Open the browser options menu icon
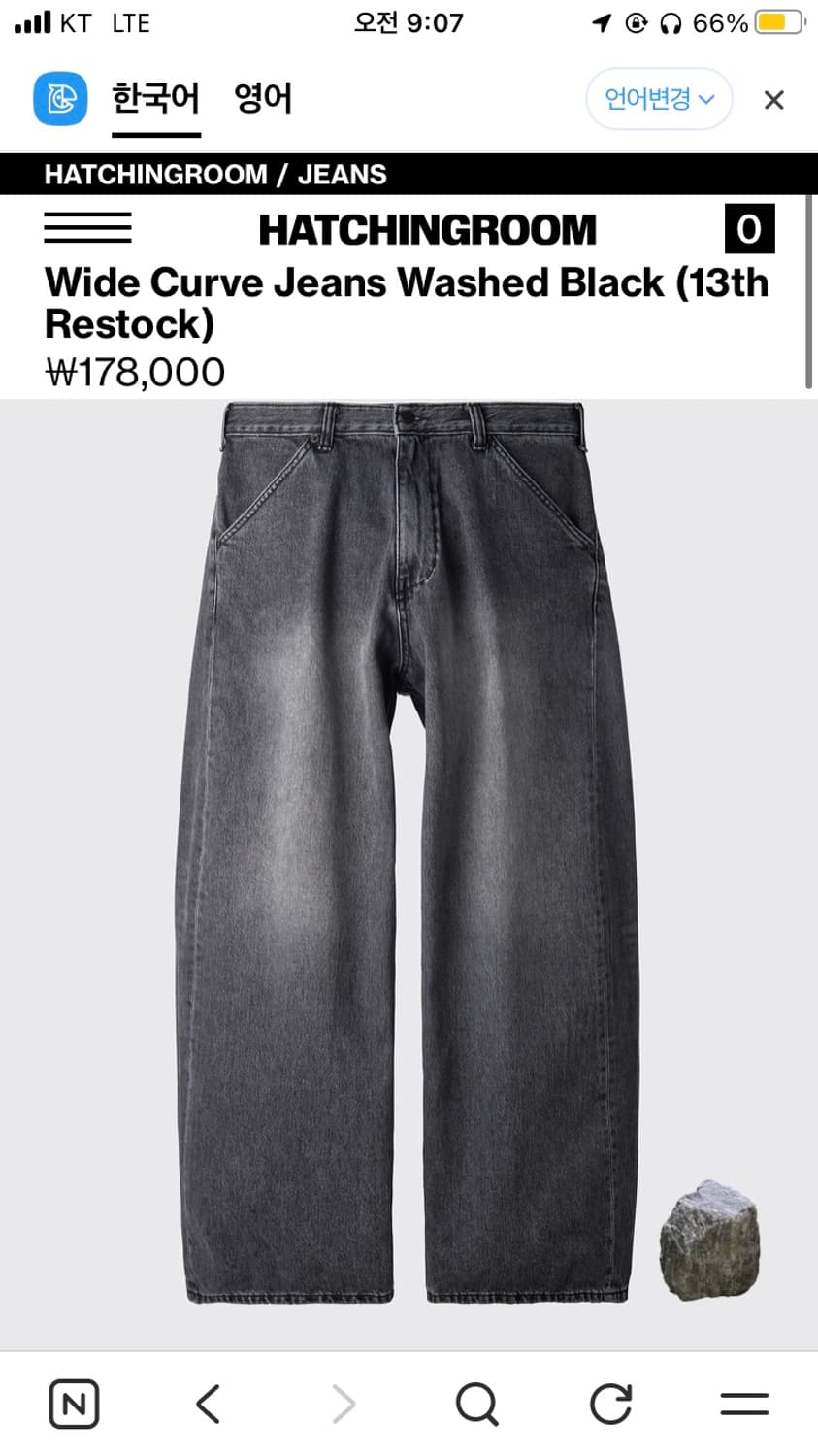The height and width of the screenshot is (1456, 818). pos(742,1403)
